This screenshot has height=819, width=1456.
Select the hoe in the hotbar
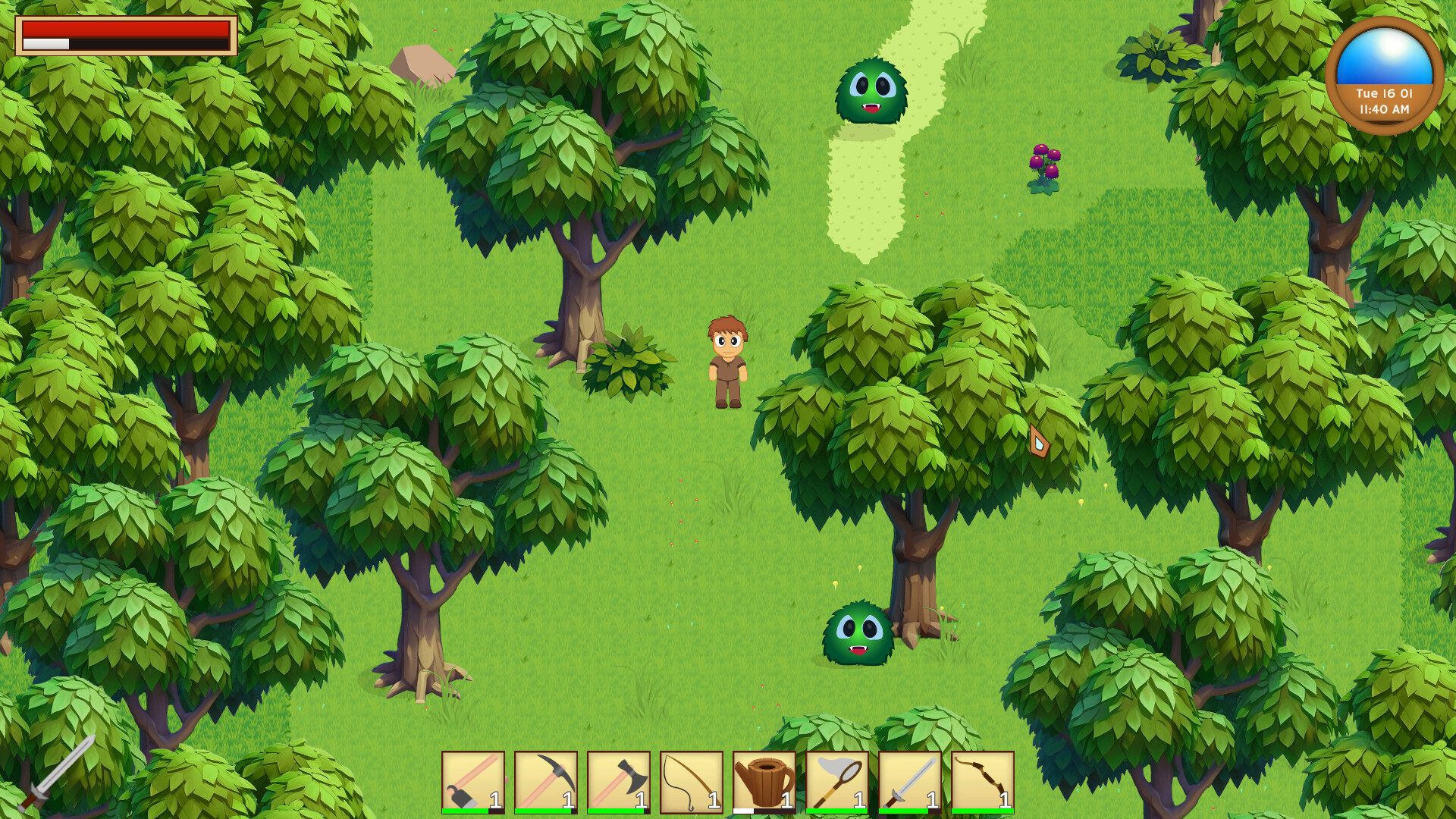472,781
